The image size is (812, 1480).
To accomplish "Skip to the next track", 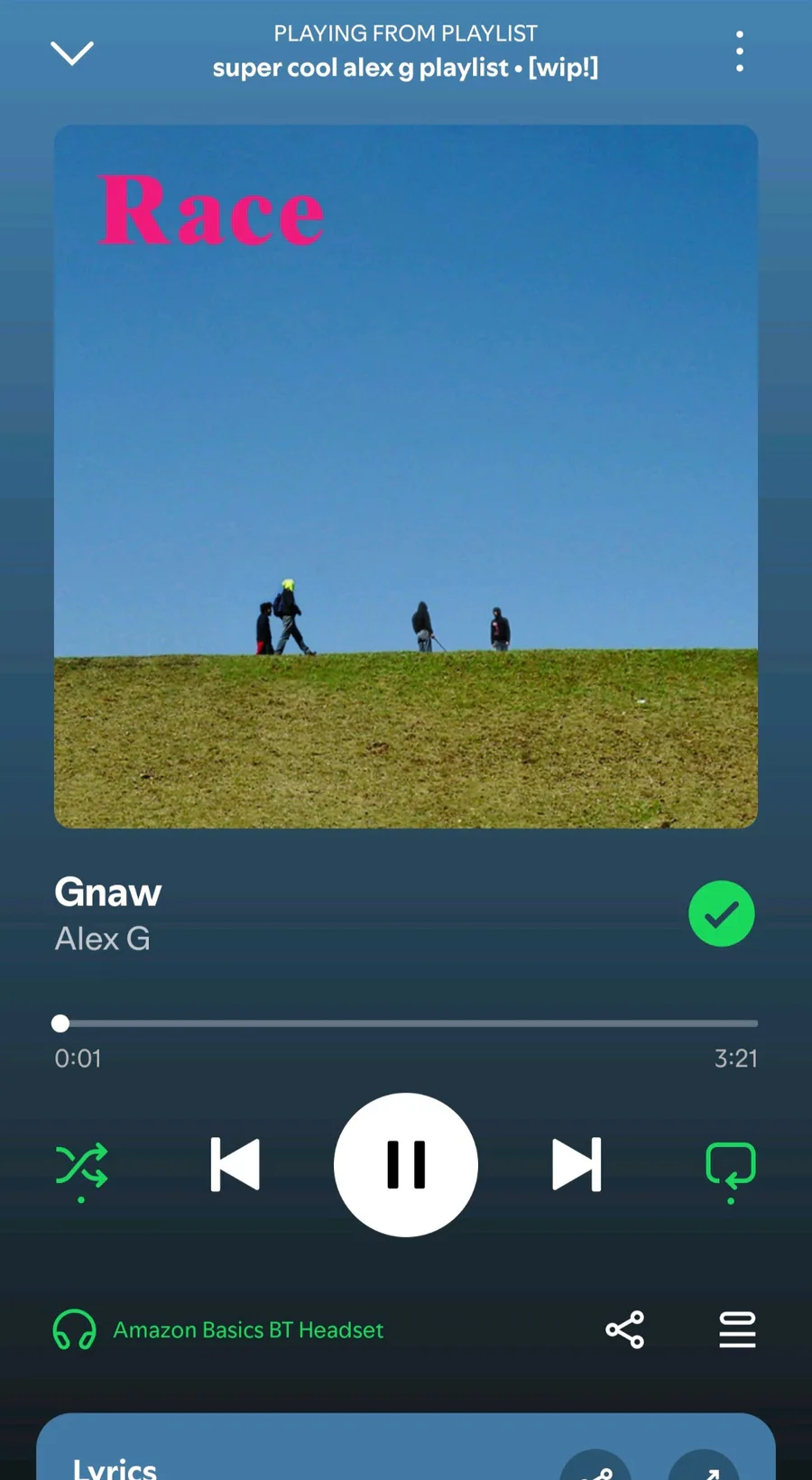I will pyautogui.click(x=577, y=1165).
